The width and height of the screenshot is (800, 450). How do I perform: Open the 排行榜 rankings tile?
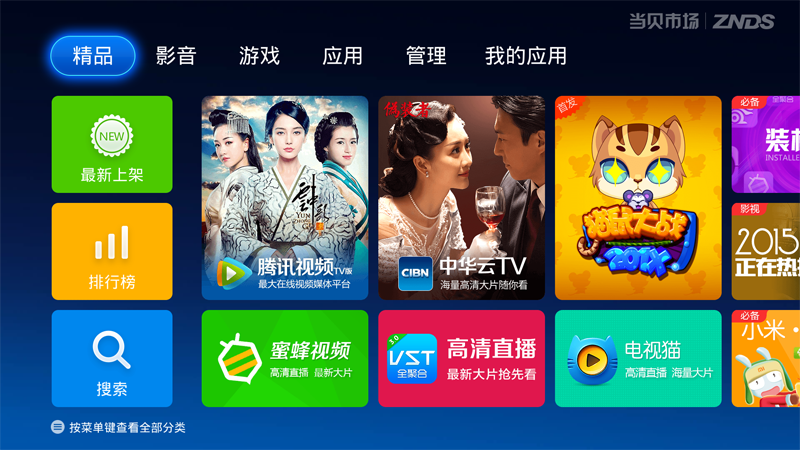click(x=112, y=251)
